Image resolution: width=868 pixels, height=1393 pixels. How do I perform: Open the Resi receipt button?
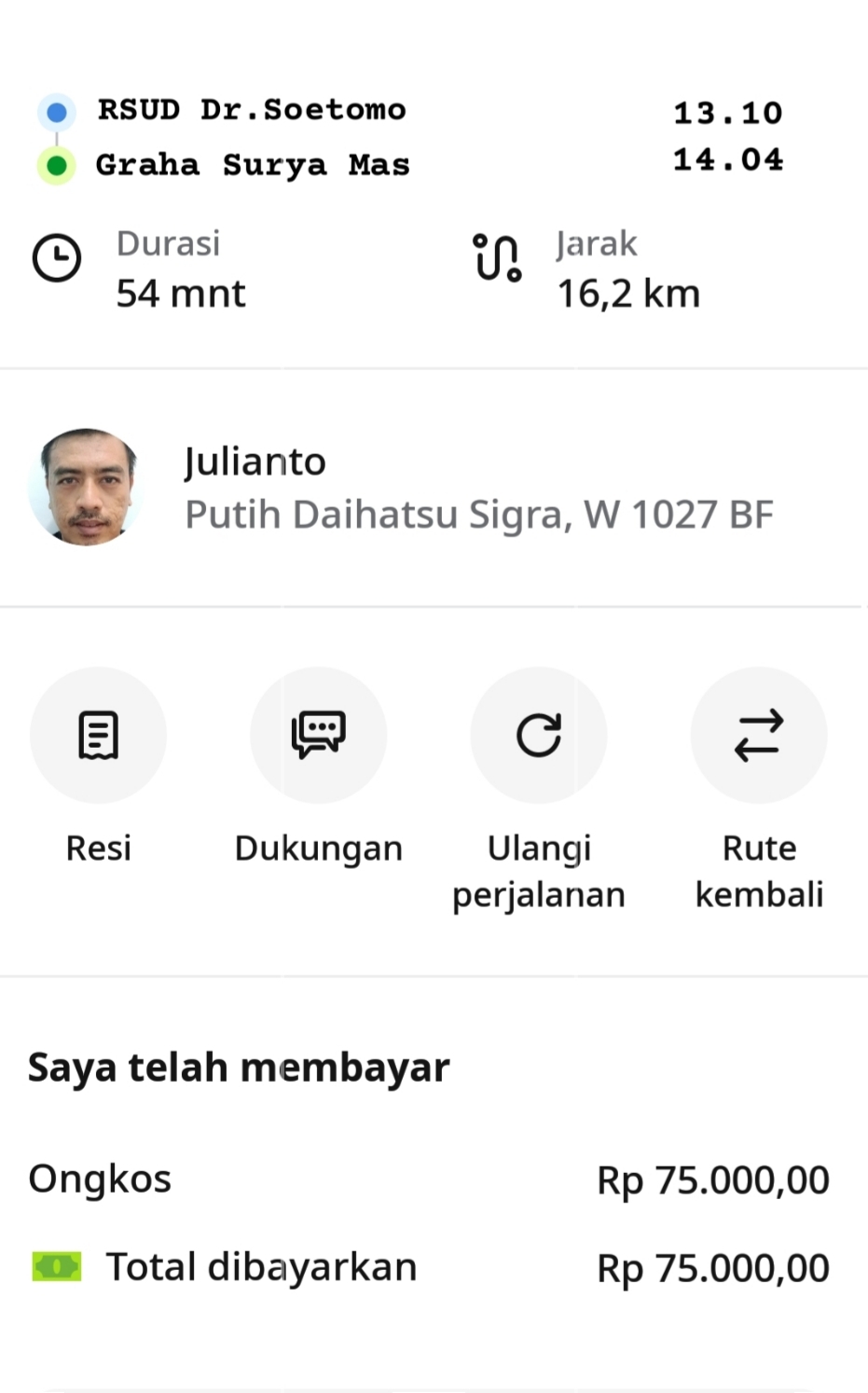coord(98,735)
